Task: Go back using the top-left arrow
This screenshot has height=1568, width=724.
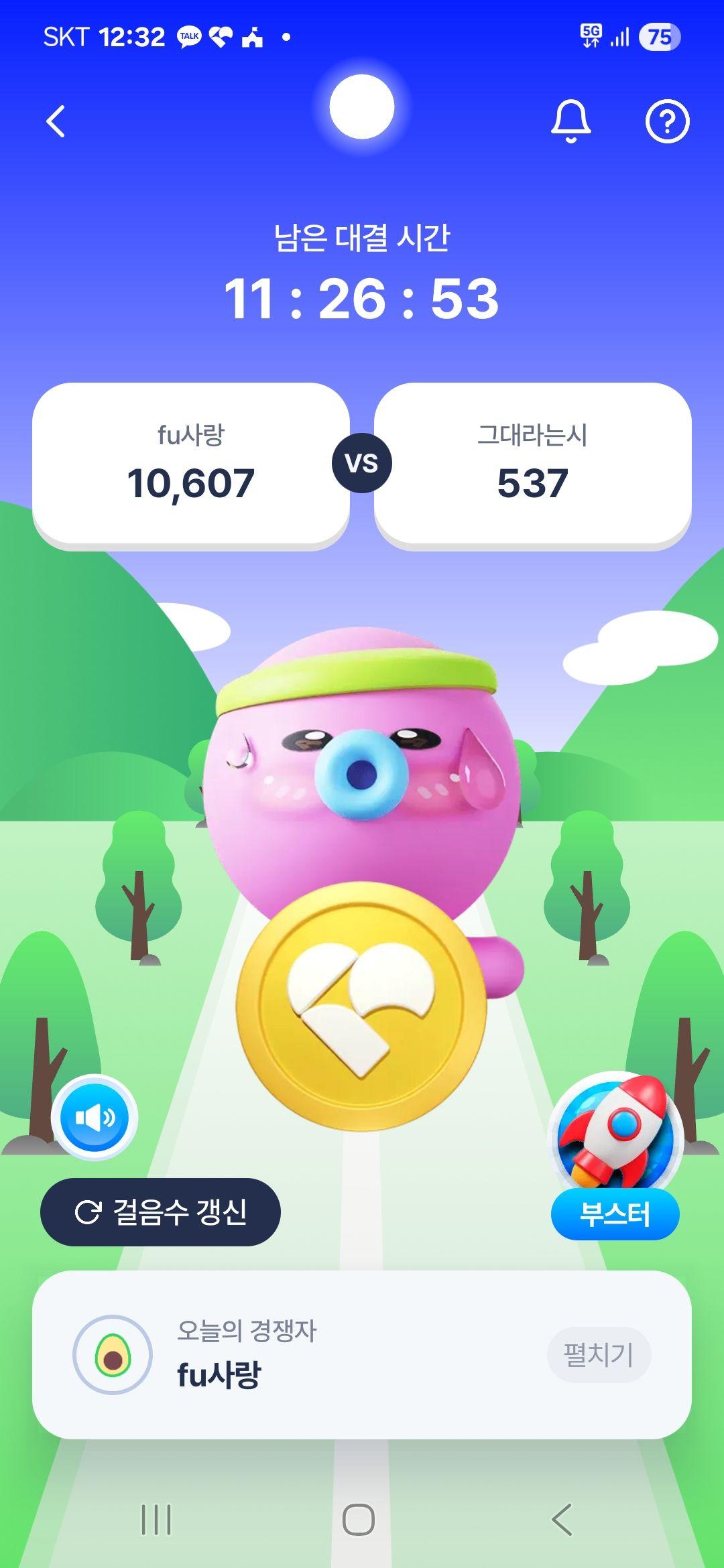Action: pyautogui.click(x=56, y=121)
